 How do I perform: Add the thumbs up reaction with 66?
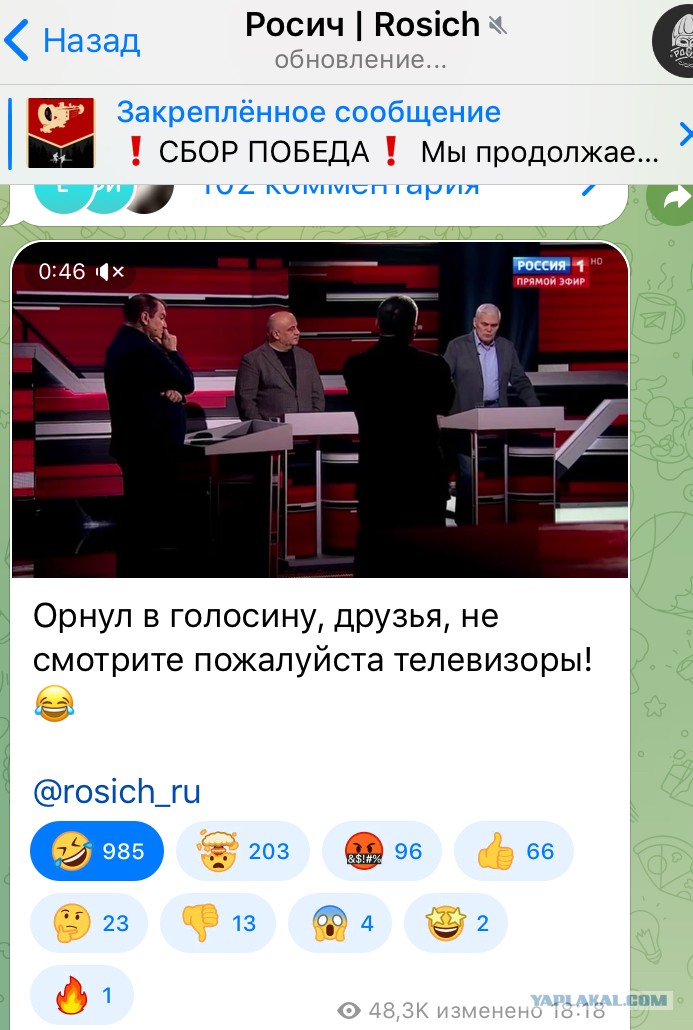click(515, 851)
